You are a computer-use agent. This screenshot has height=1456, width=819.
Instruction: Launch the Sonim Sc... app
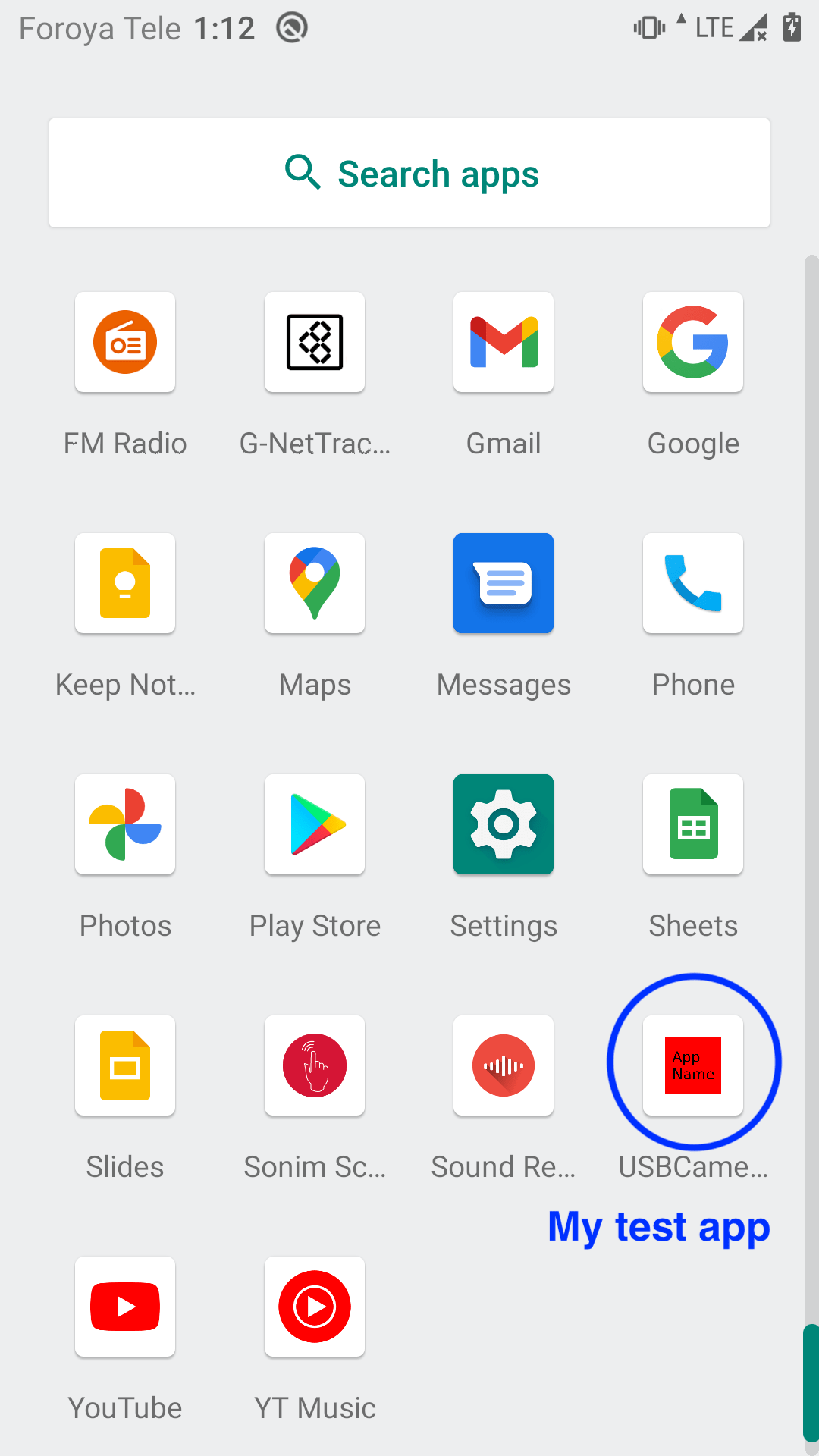[315, 1066]
